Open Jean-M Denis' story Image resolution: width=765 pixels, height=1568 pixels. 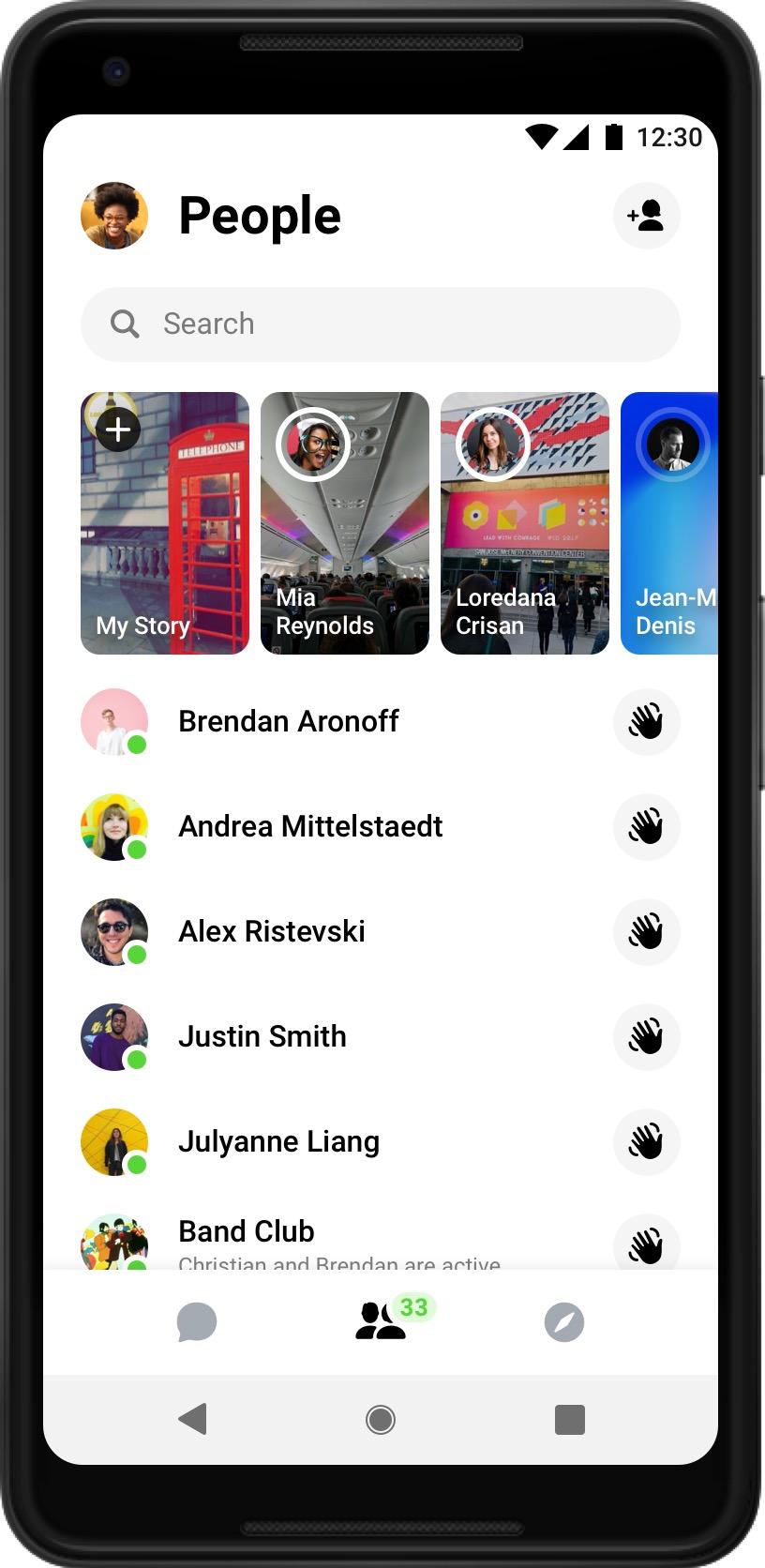[x=669, y=523]
